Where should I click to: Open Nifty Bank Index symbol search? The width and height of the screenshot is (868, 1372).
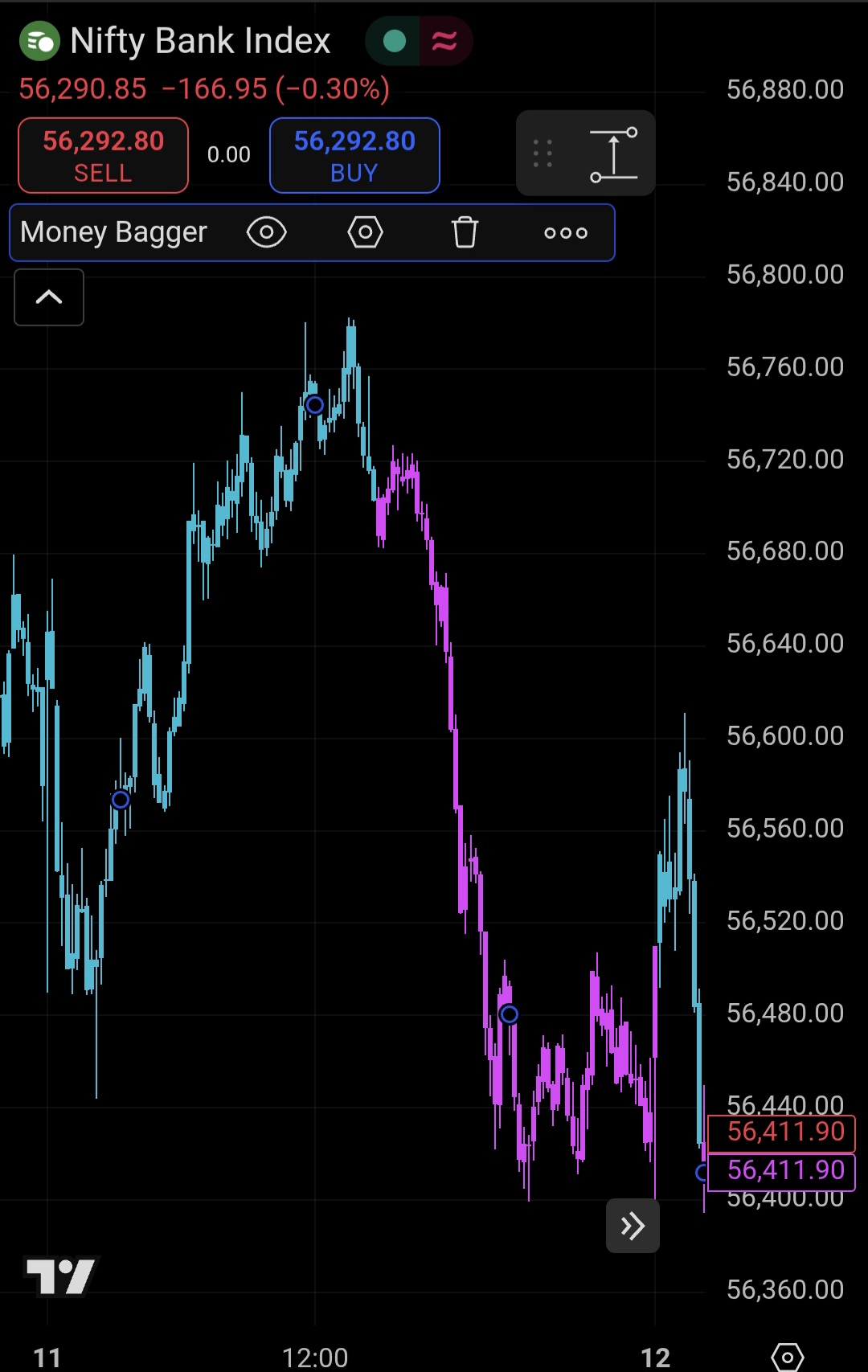199,41
